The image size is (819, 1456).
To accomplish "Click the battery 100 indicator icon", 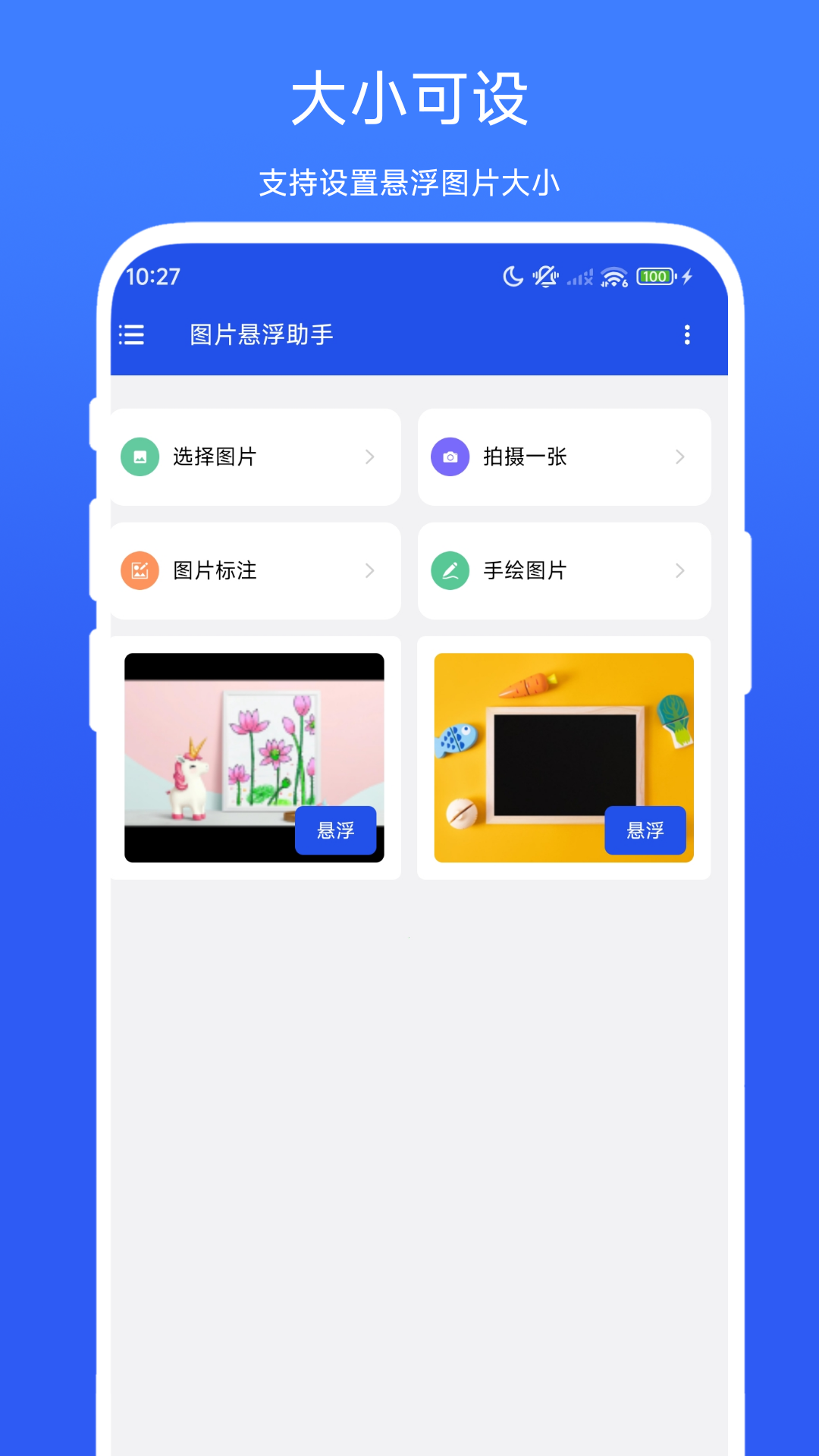I will click(x=655, y=277).
